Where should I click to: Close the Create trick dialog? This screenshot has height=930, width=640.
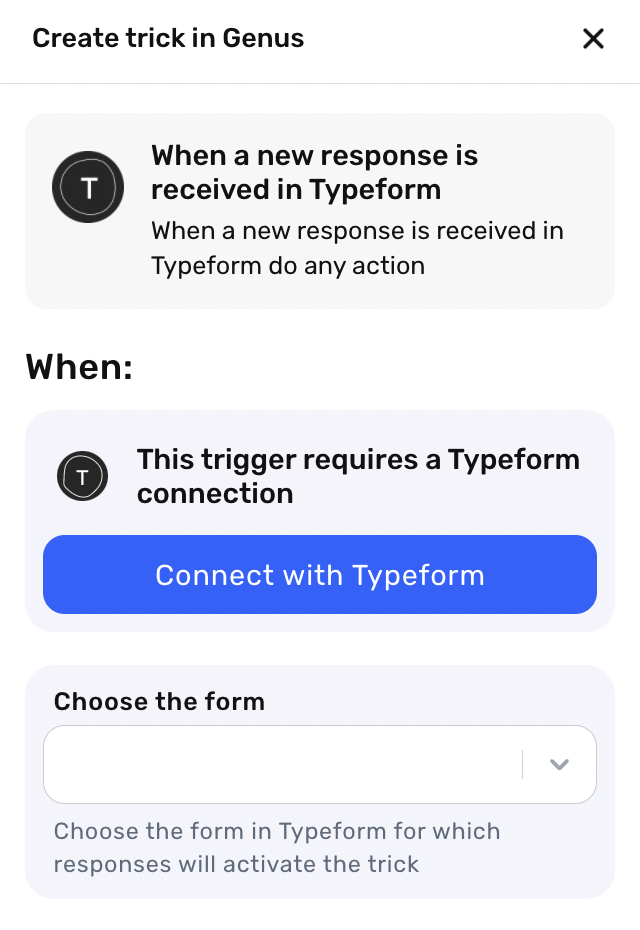(x=593, y=39)
